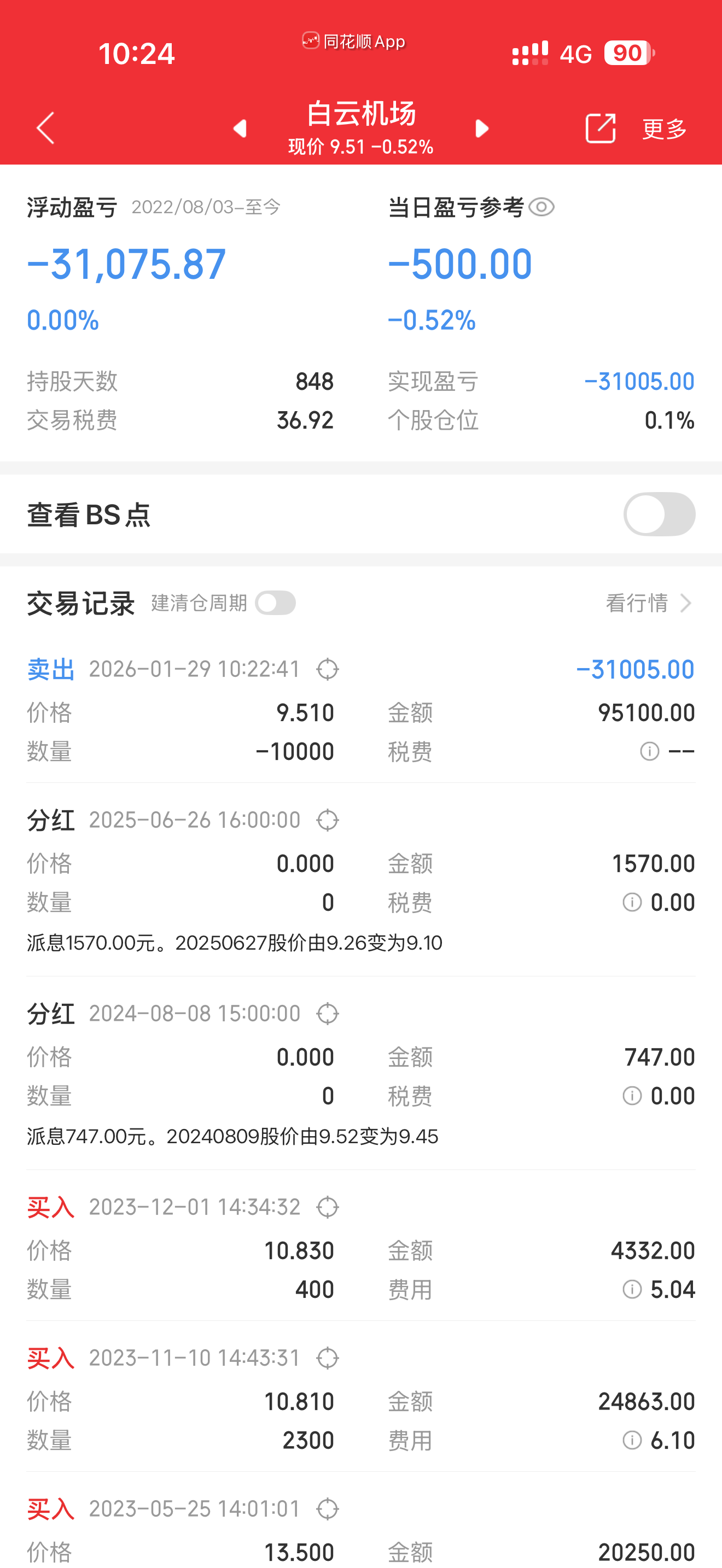Image resolution: width=722 pixels, height=1568 pixels.
Task: Switch to the previous stock with left triangle
Action: [x=240, y=128]
